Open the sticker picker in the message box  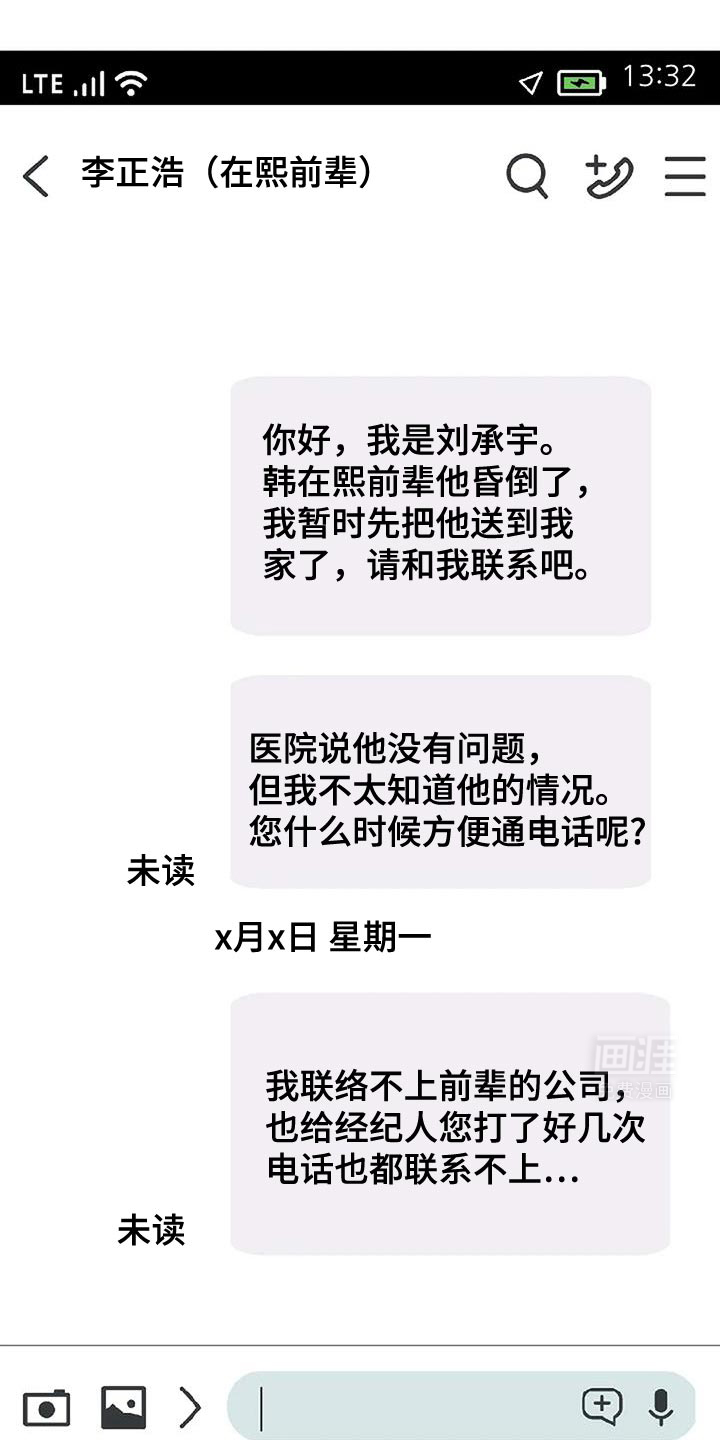tap(601, 1406)
